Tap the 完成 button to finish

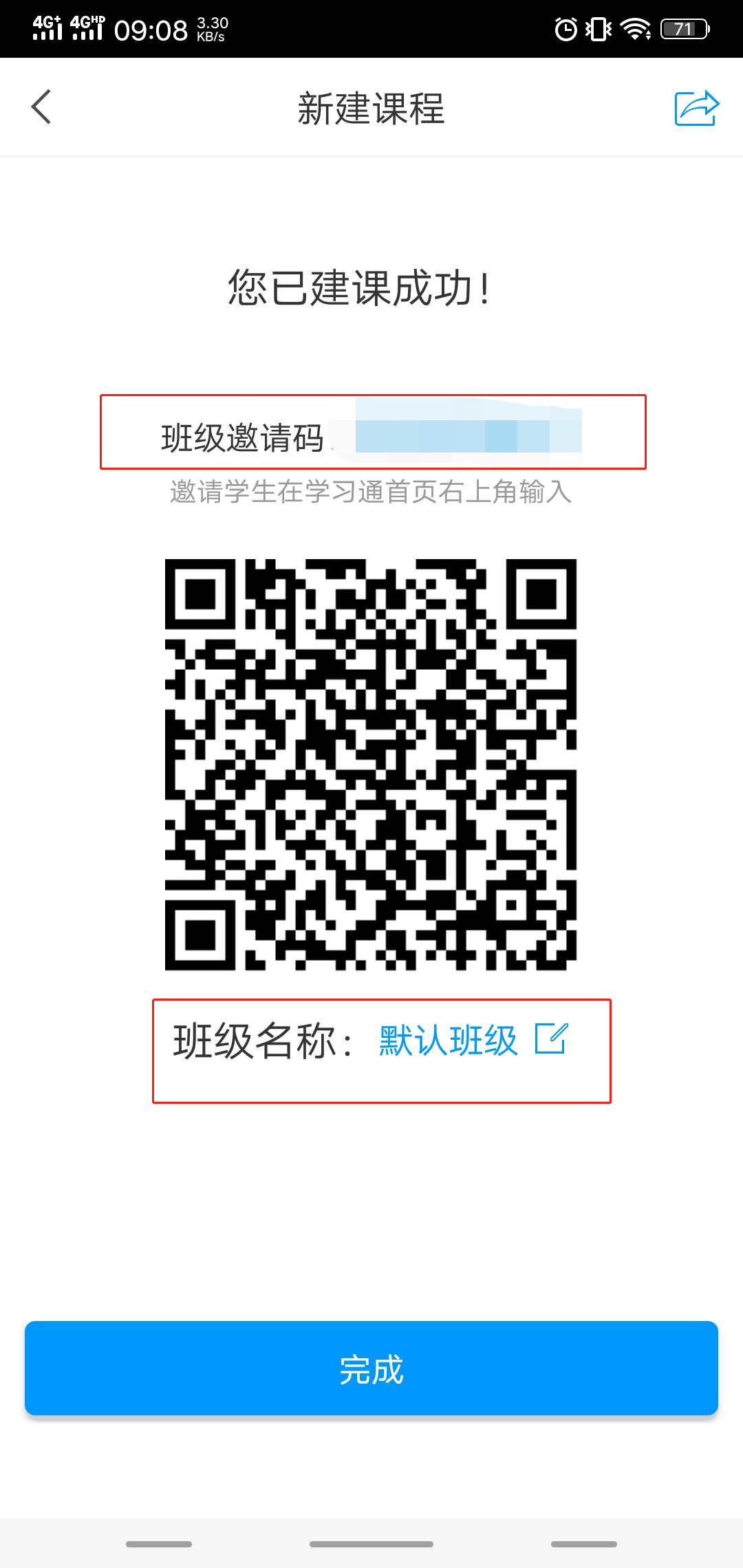tap(371, 1369)
